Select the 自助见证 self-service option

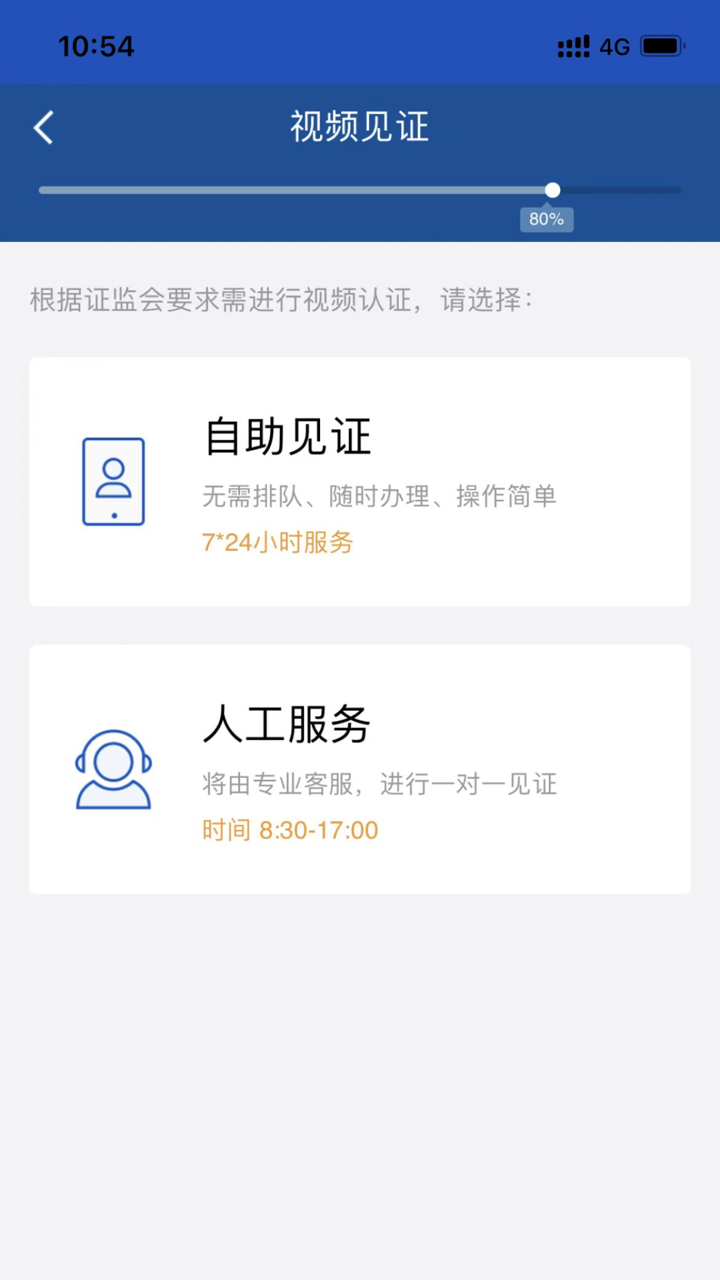[x=359, y=482]
